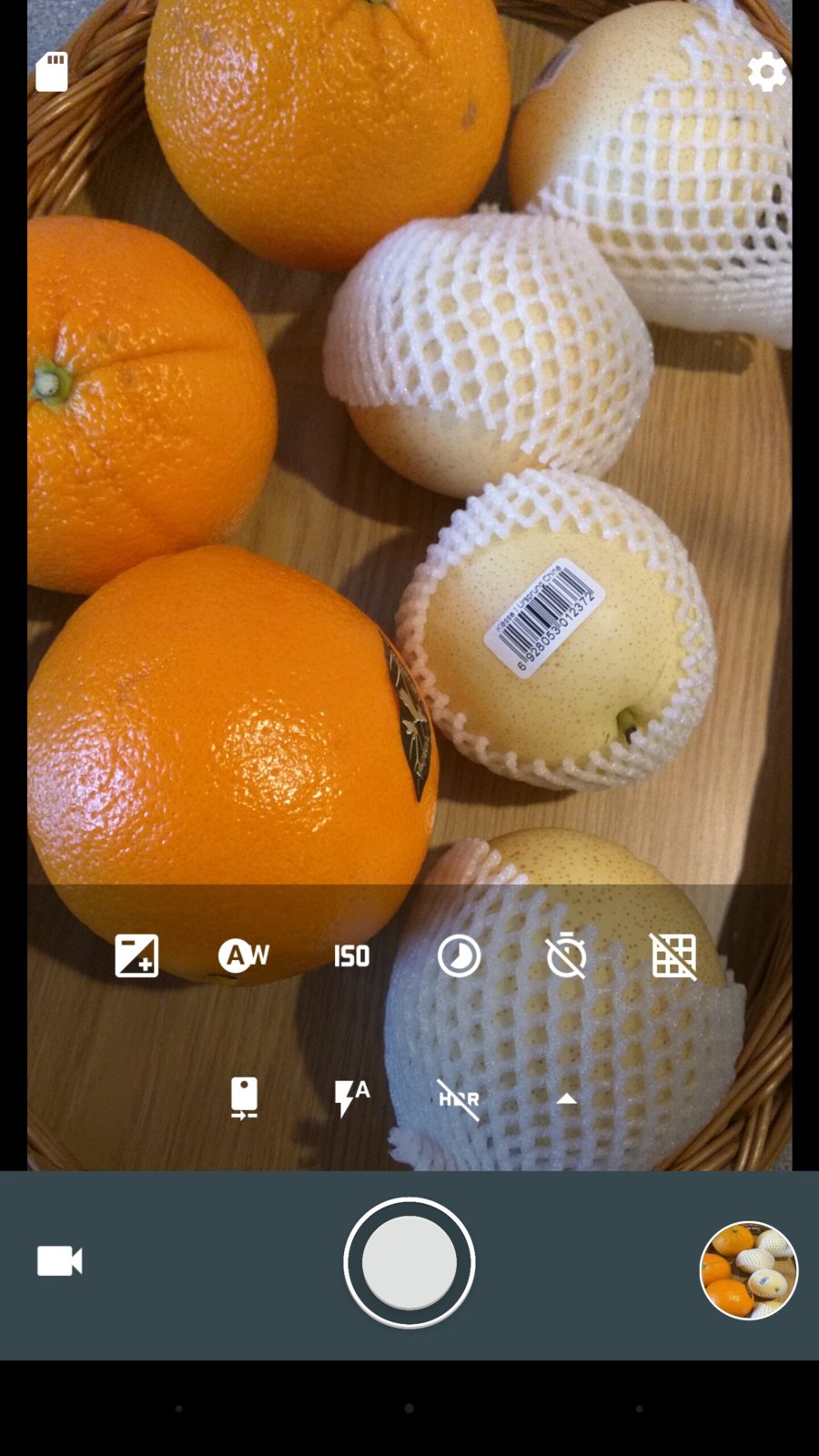
Task: Open ISO setting
Action: pyautogui.click(x=351, y=955)
